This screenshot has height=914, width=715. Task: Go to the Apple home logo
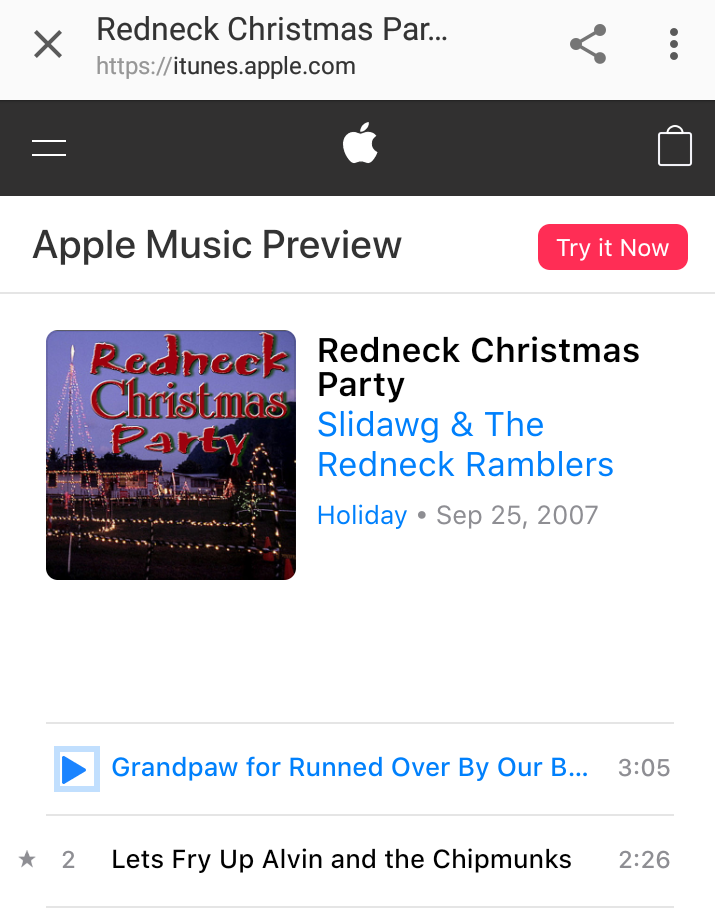[360, 146]
